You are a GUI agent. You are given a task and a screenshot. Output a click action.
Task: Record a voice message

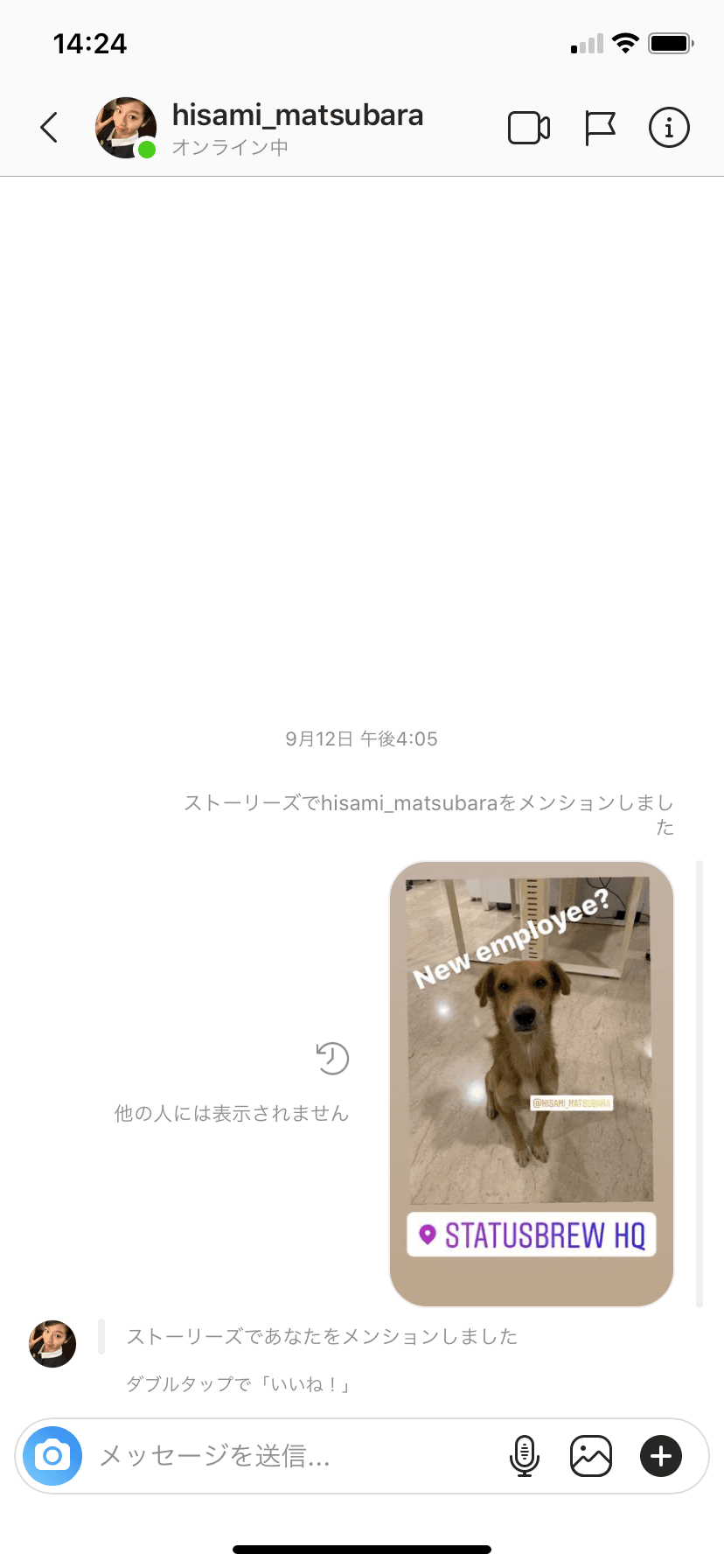[524, 1456]
